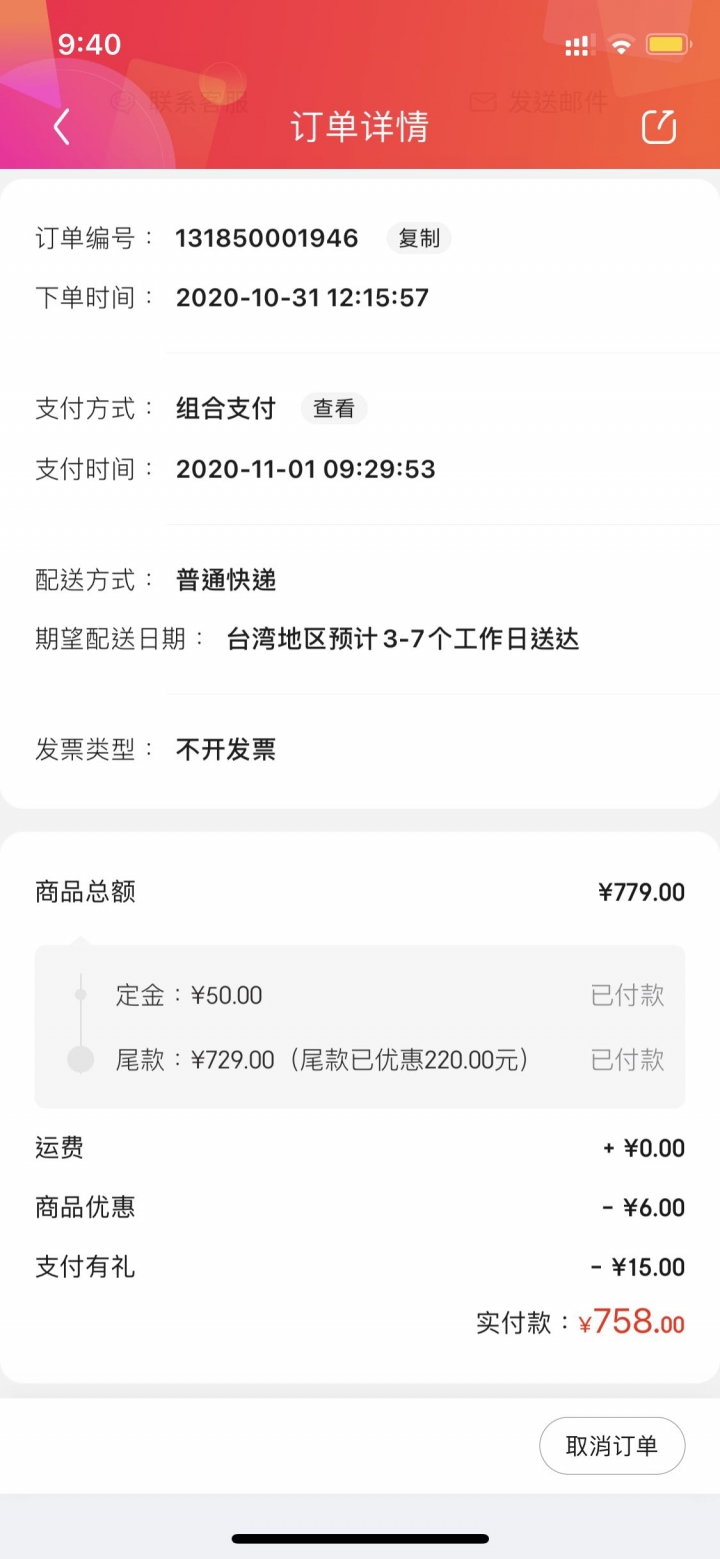Tap 取消订单 to cancel the order
The image size is (720, 1559).
click(x=612, y=1446)
